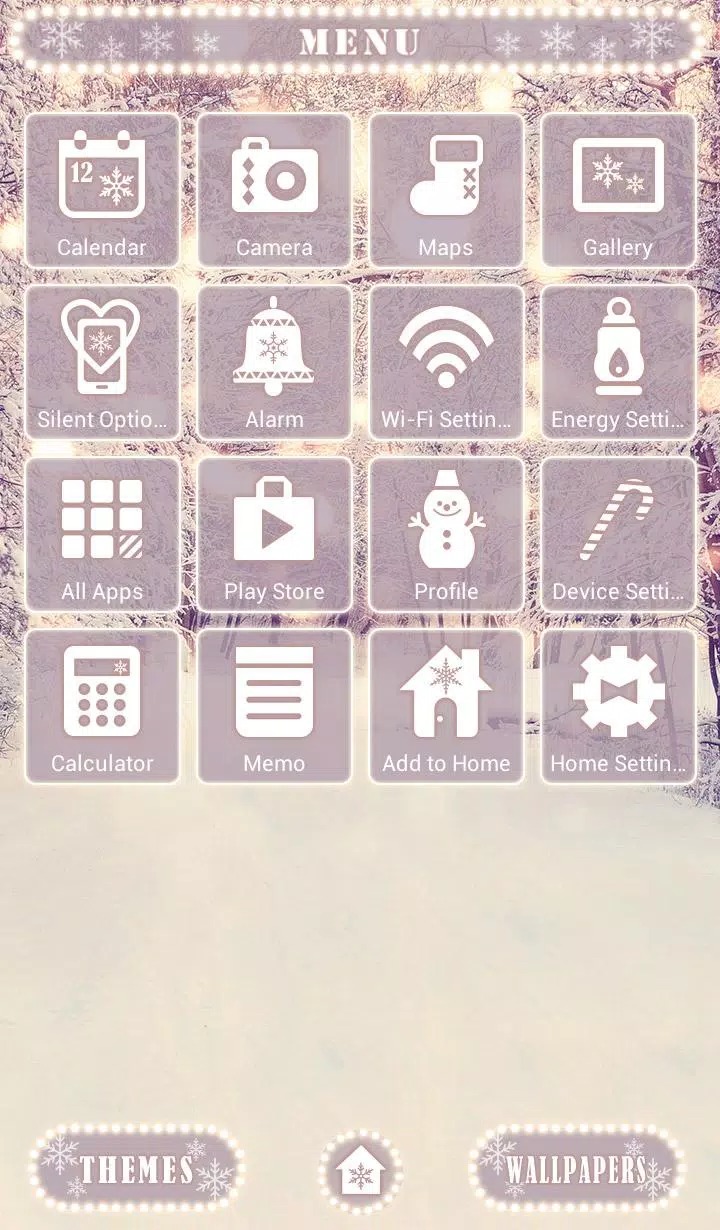
Task: Open the Calendar app
Action: click(x=102, y=190)
